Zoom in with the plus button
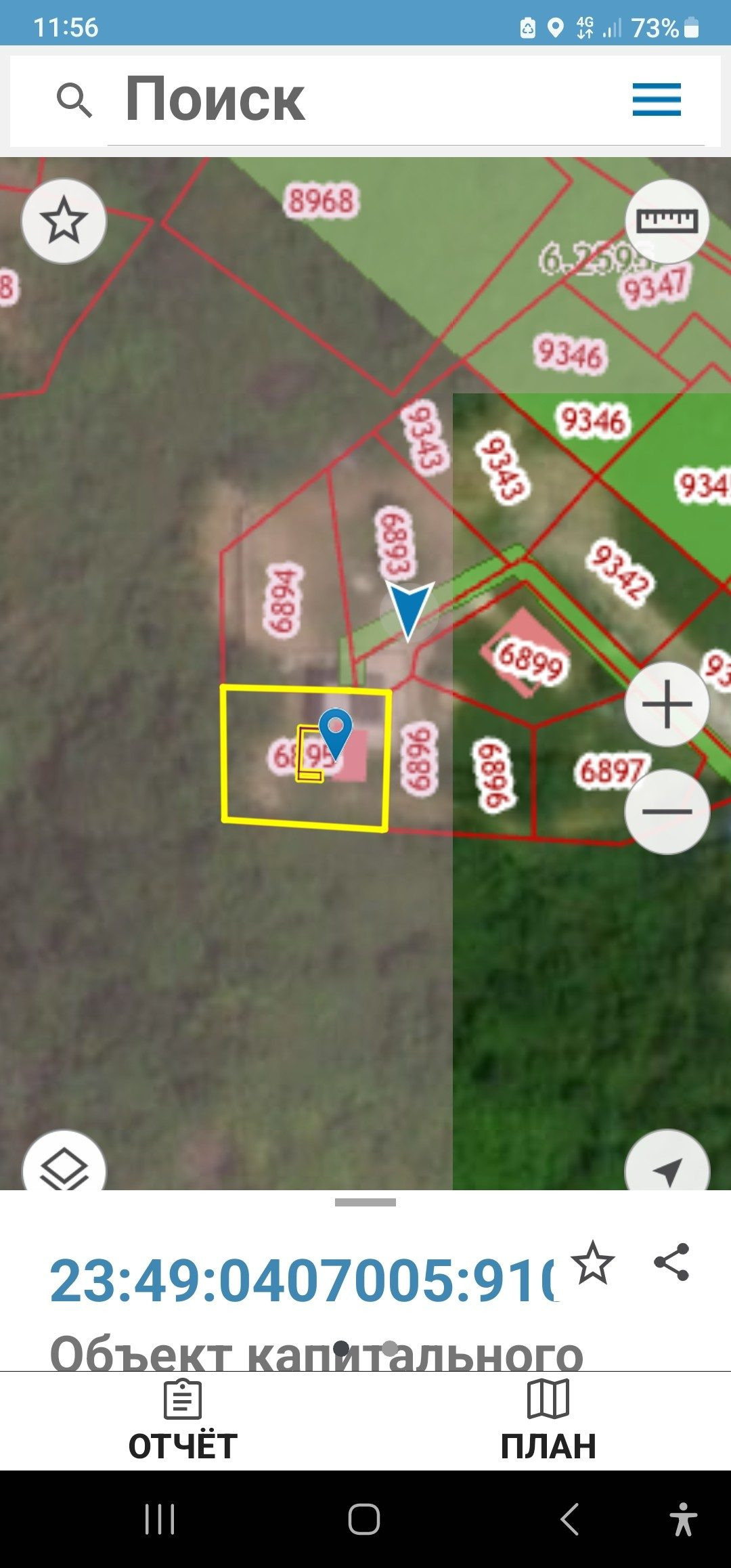The width and height of the screenshot is (731, 1568). pos(667,704)
